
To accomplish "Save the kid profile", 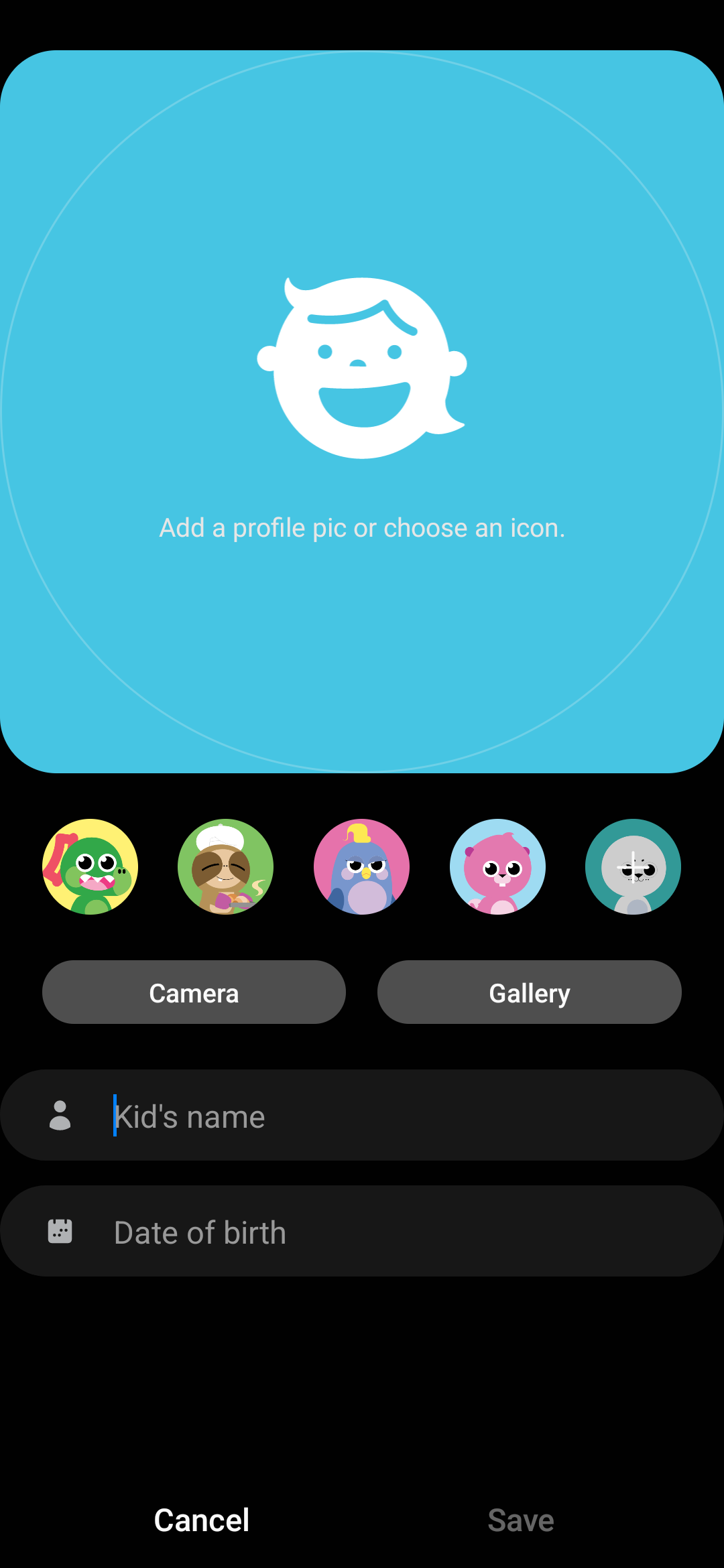I will [521, 1520].
